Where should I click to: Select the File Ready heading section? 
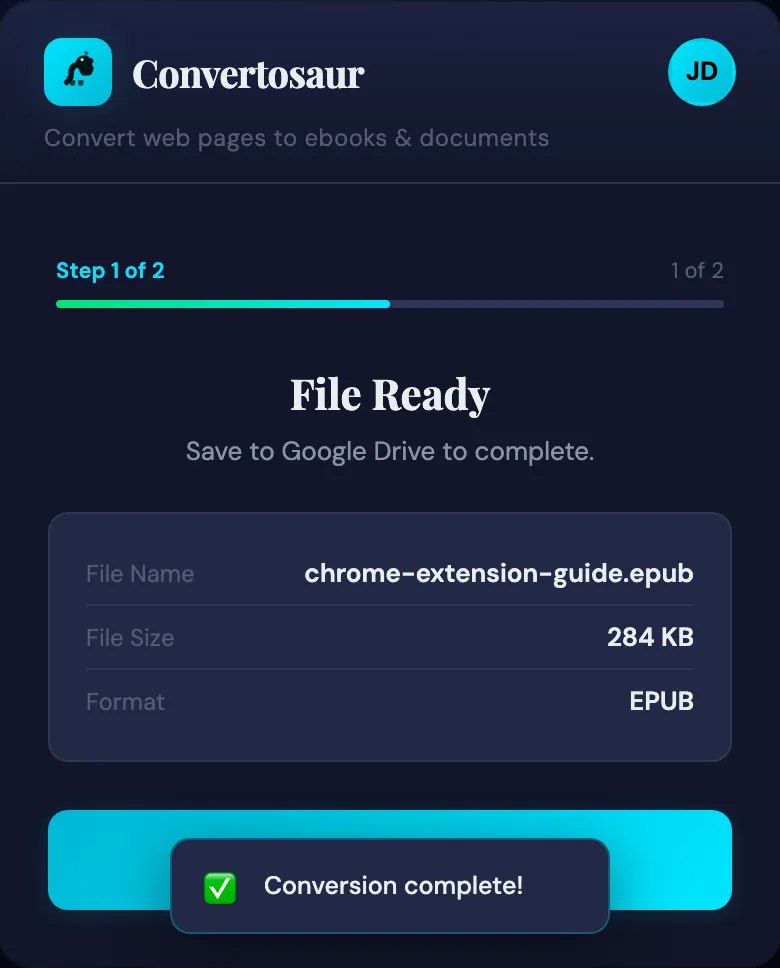[390, 394]
